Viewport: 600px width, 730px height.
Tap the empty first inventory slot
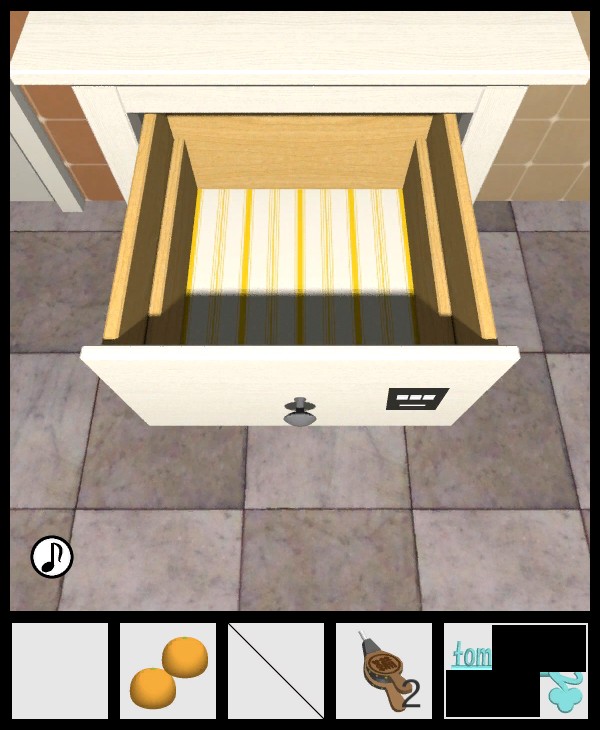pyautogui.click(x=60, y=671)
